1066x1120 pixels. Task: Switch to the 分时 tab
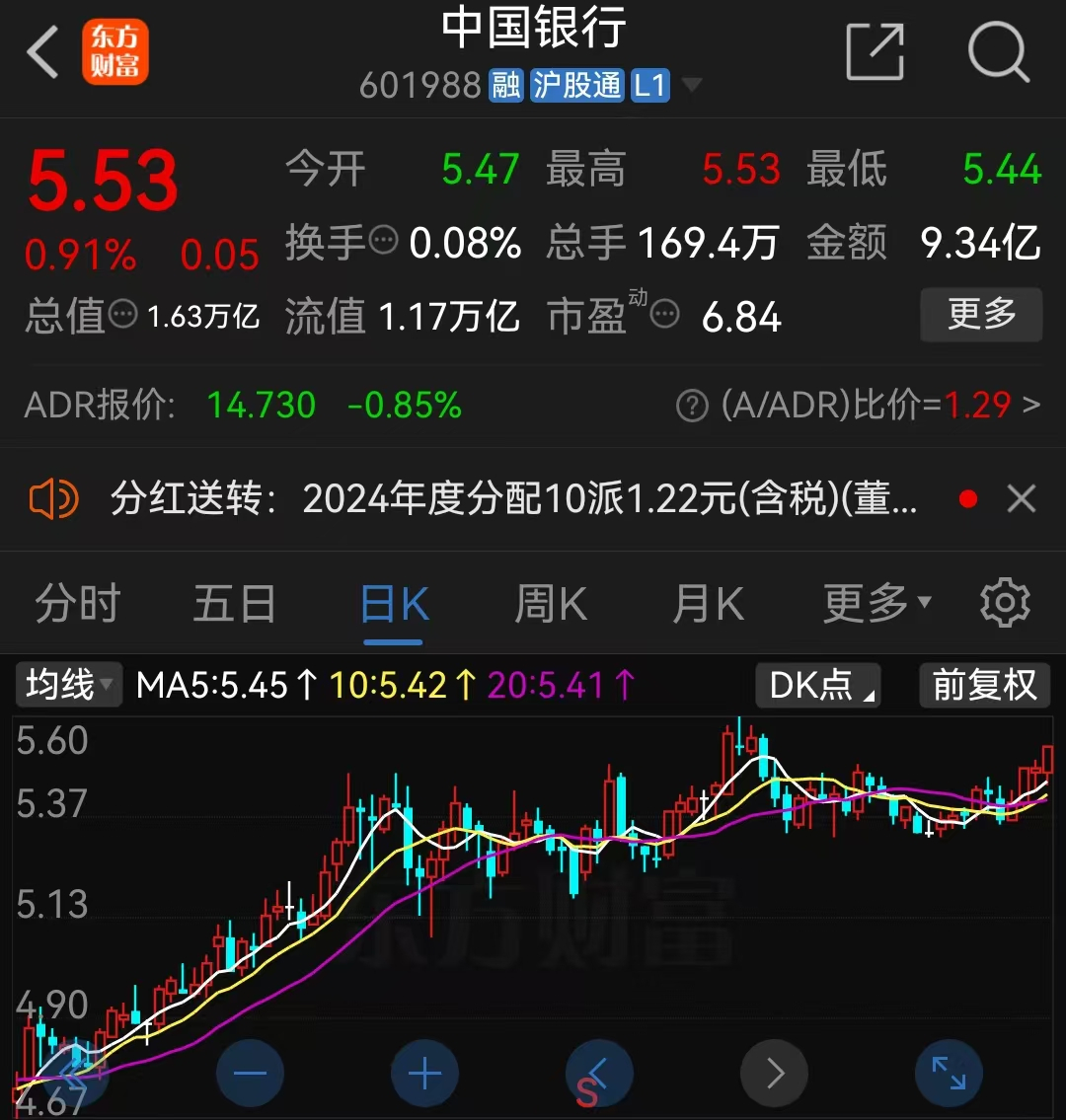coord(76,602)
